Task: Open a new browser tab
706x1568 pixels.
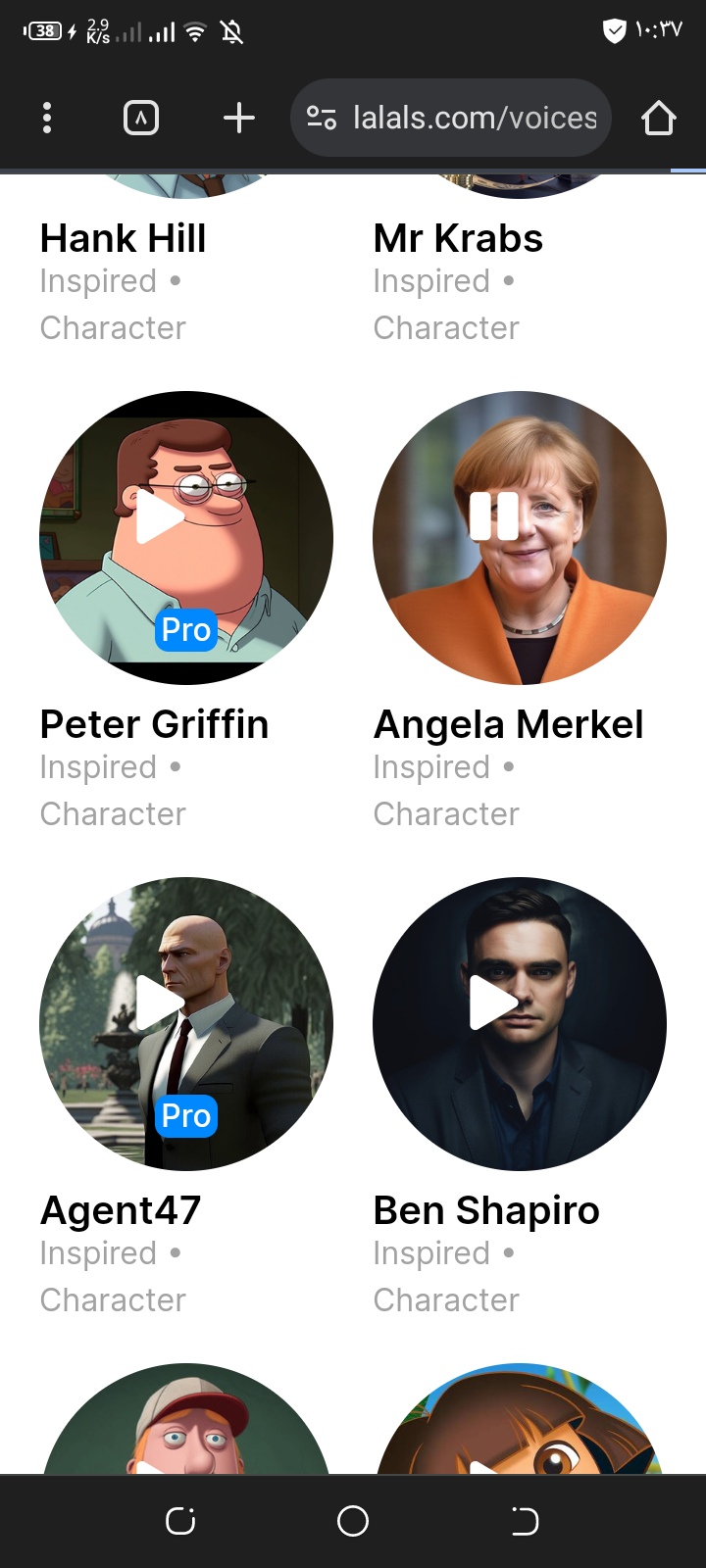Action: (239, 119)
